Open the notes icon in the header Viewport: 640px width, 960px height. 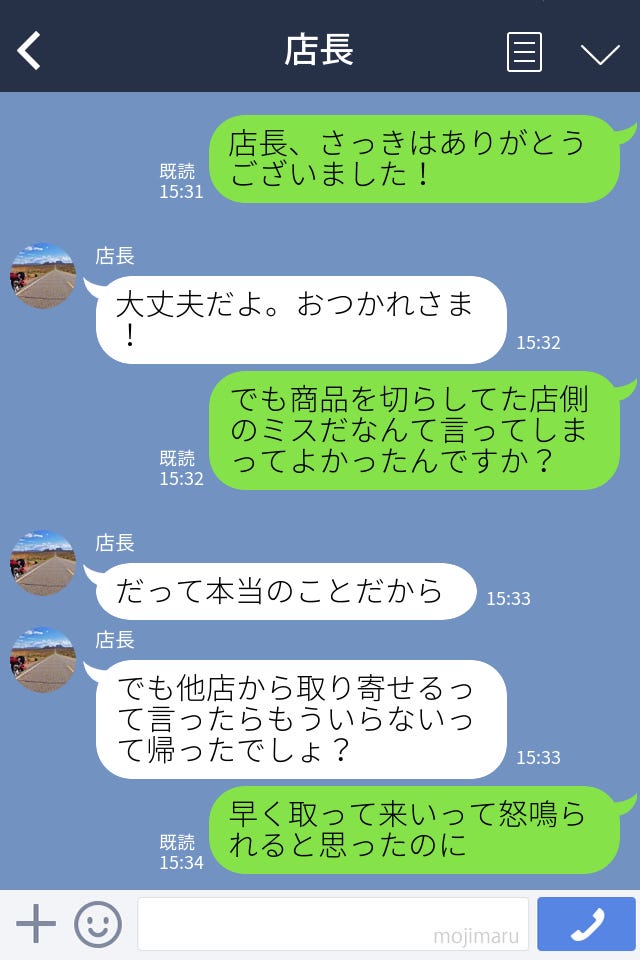(x=524, y=52)
